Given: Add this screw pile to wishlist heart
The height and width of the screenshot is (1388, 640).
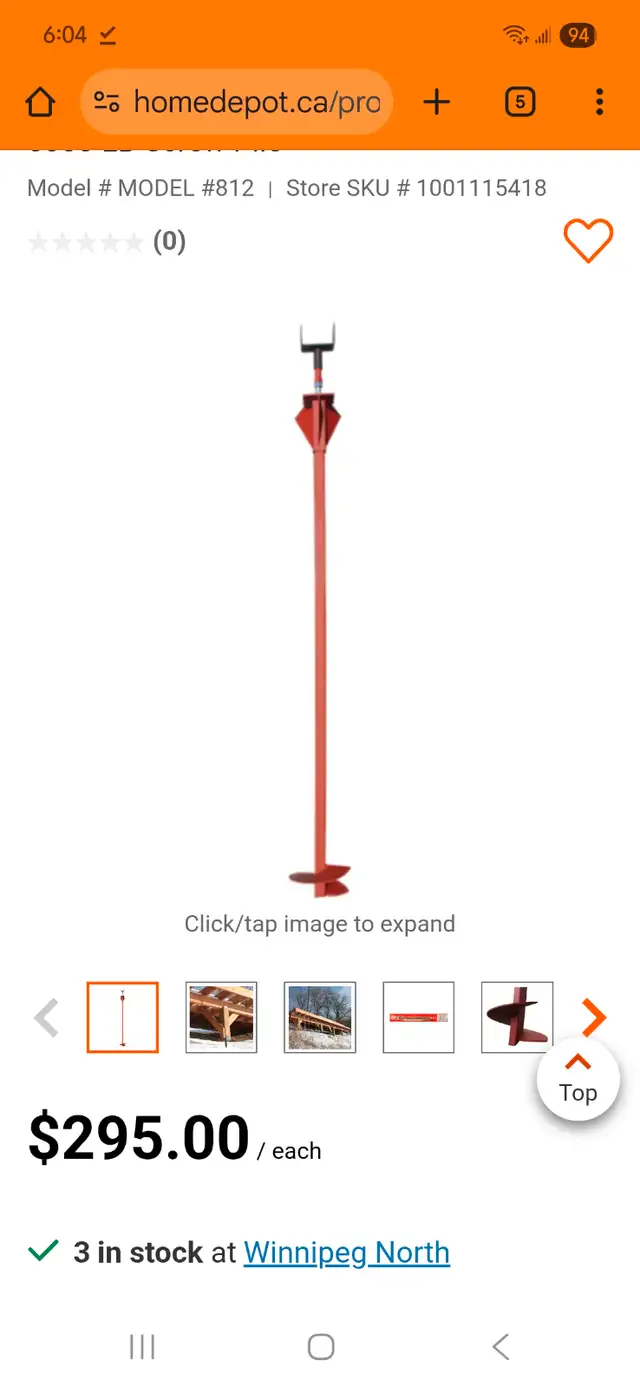Looking at the screenshot, I should point(588,241).
